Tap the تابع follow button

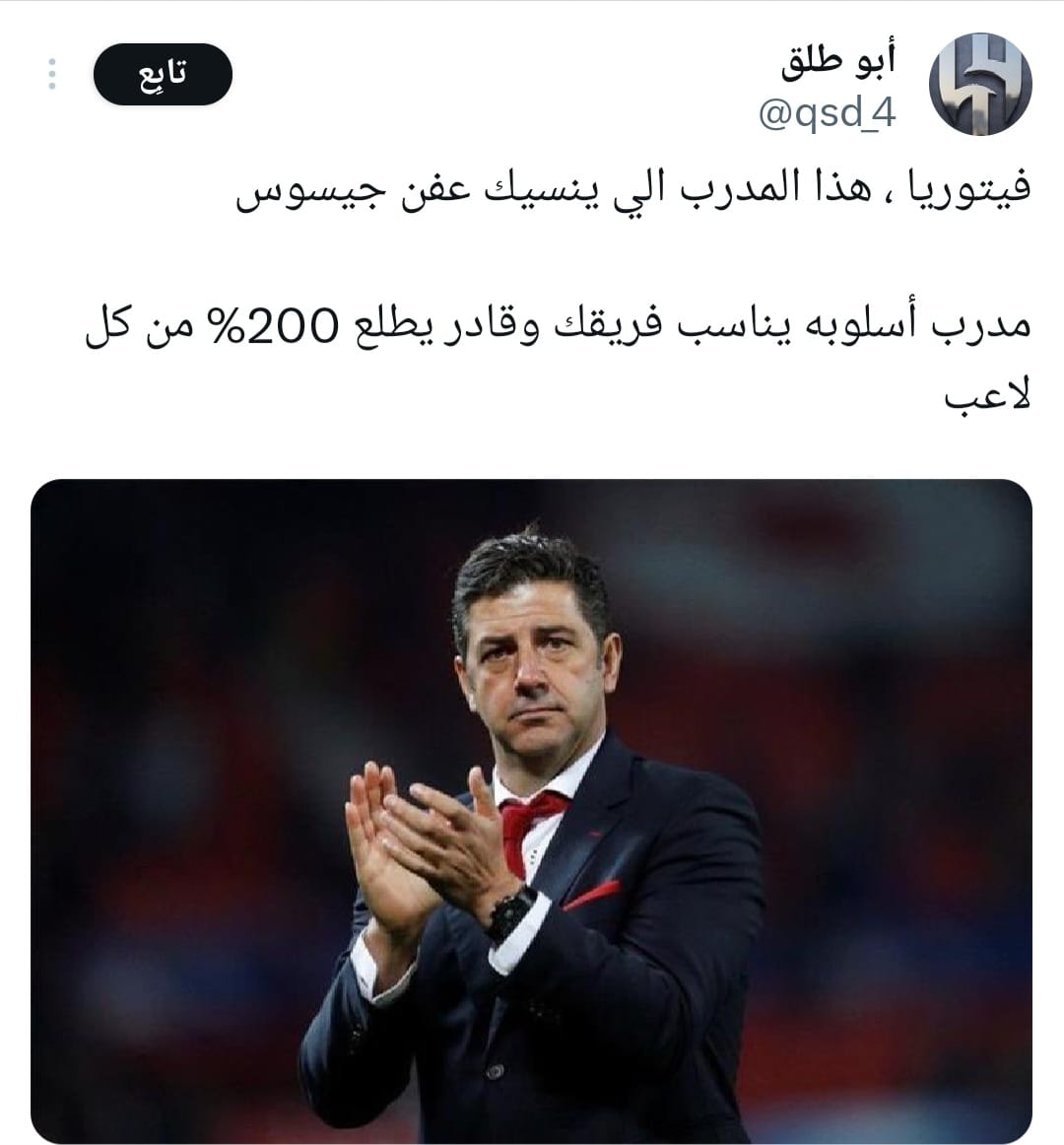pyautogui.click(x=163, y=75)
